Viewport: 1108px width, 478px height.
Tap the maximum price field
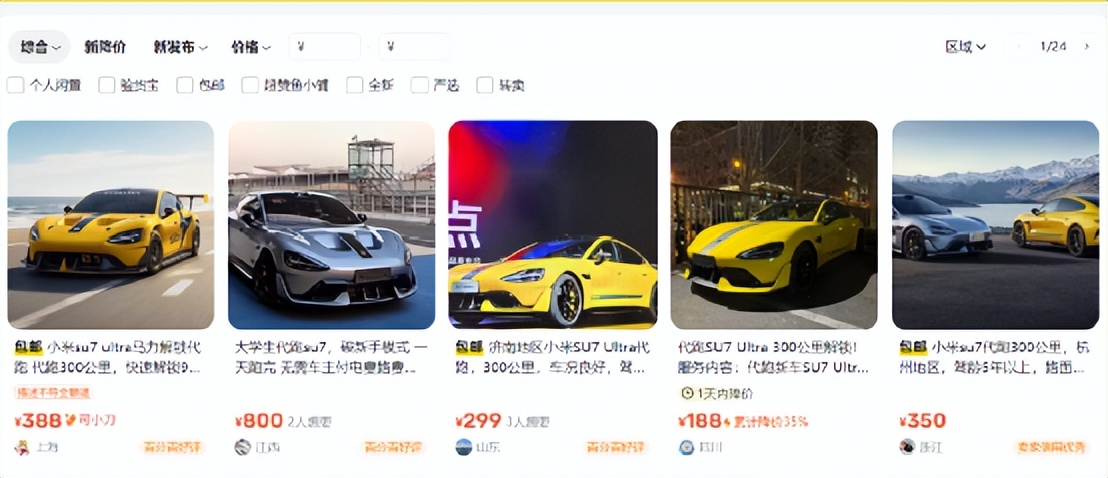point(414,47)
